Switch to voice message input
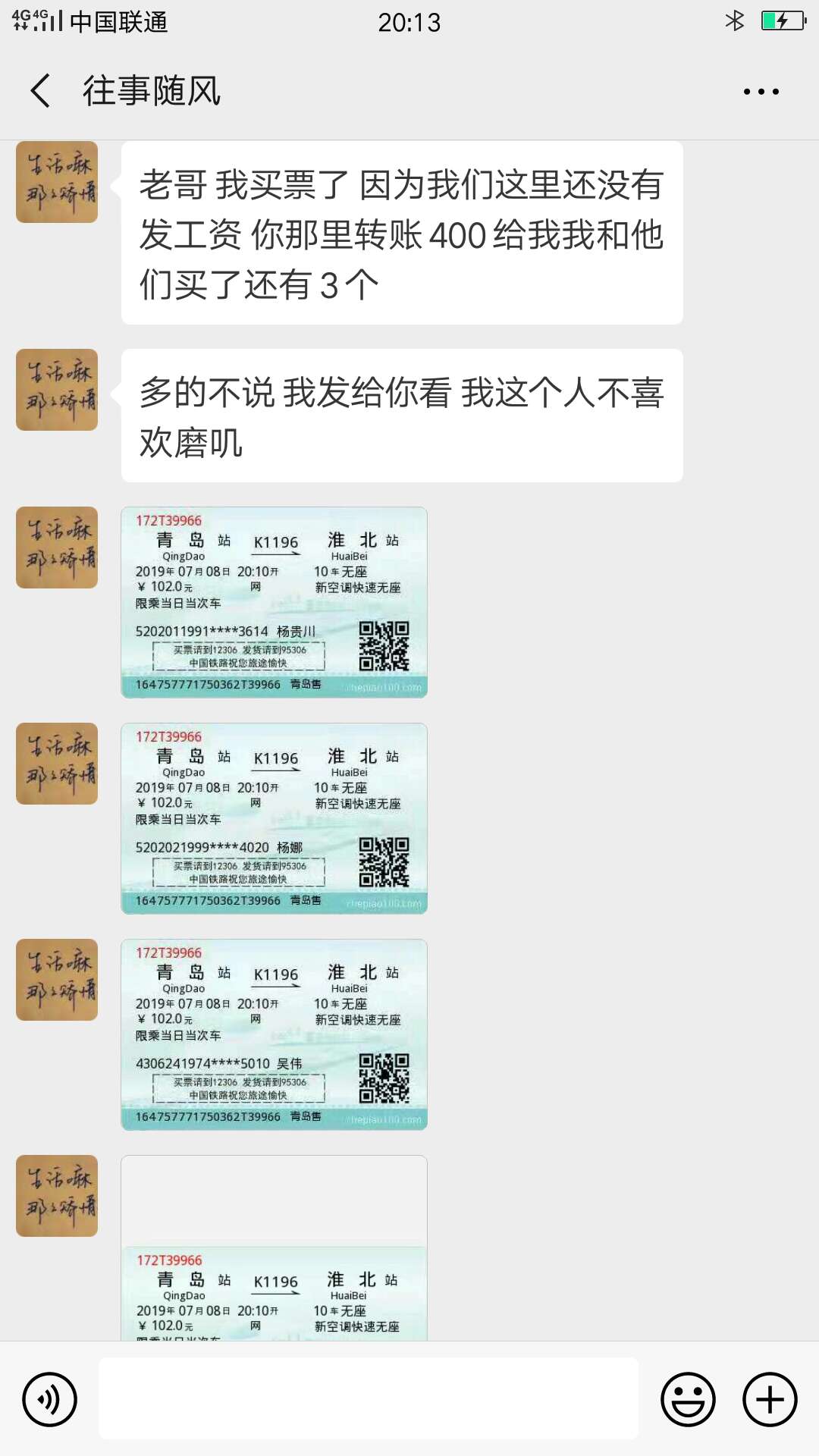 pos(49,1399)
